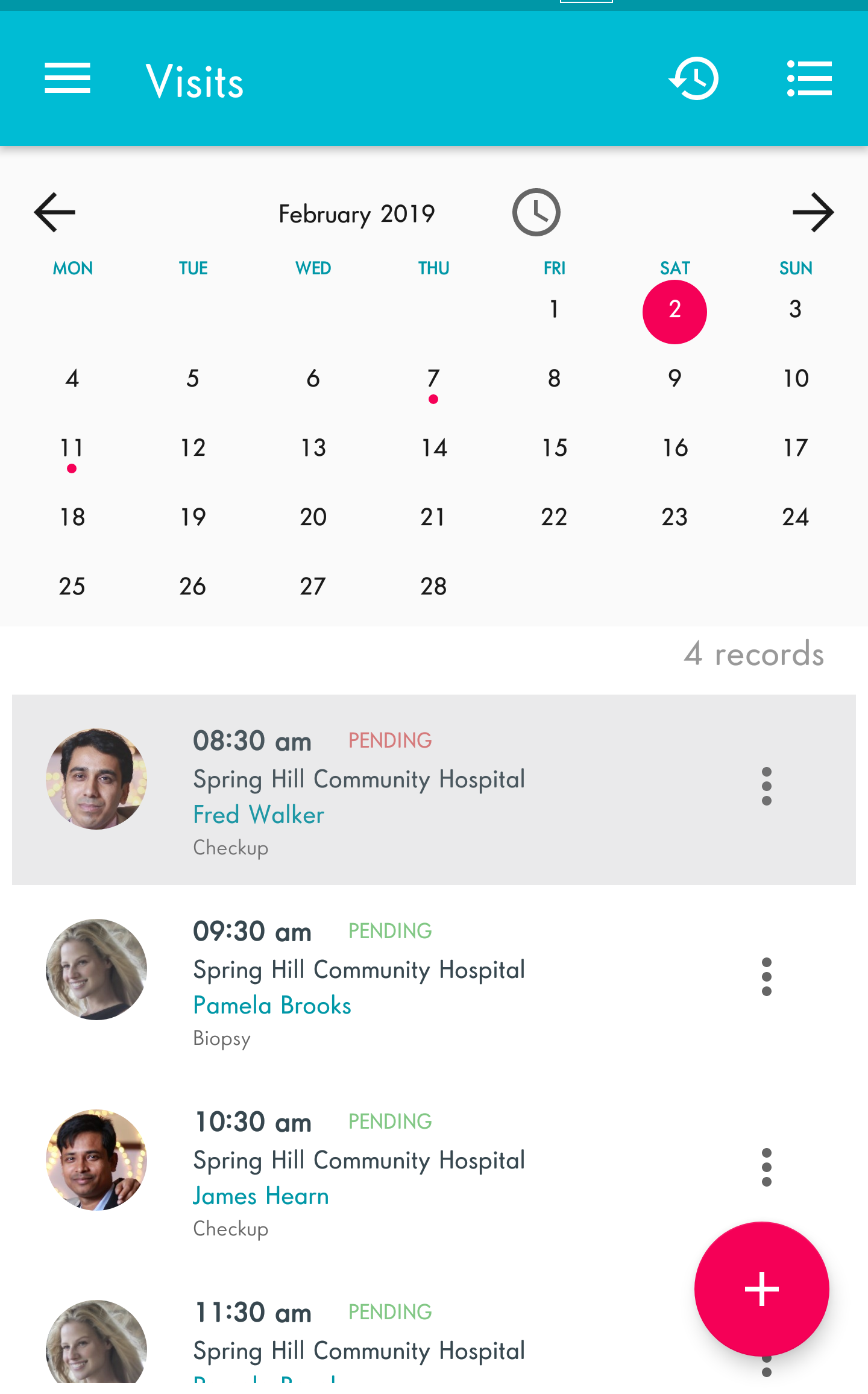Viewport: 868px width, 1394px height.
Task: Open more options for Pamela Brooks' visit
Action: click(x=767, y=977)
